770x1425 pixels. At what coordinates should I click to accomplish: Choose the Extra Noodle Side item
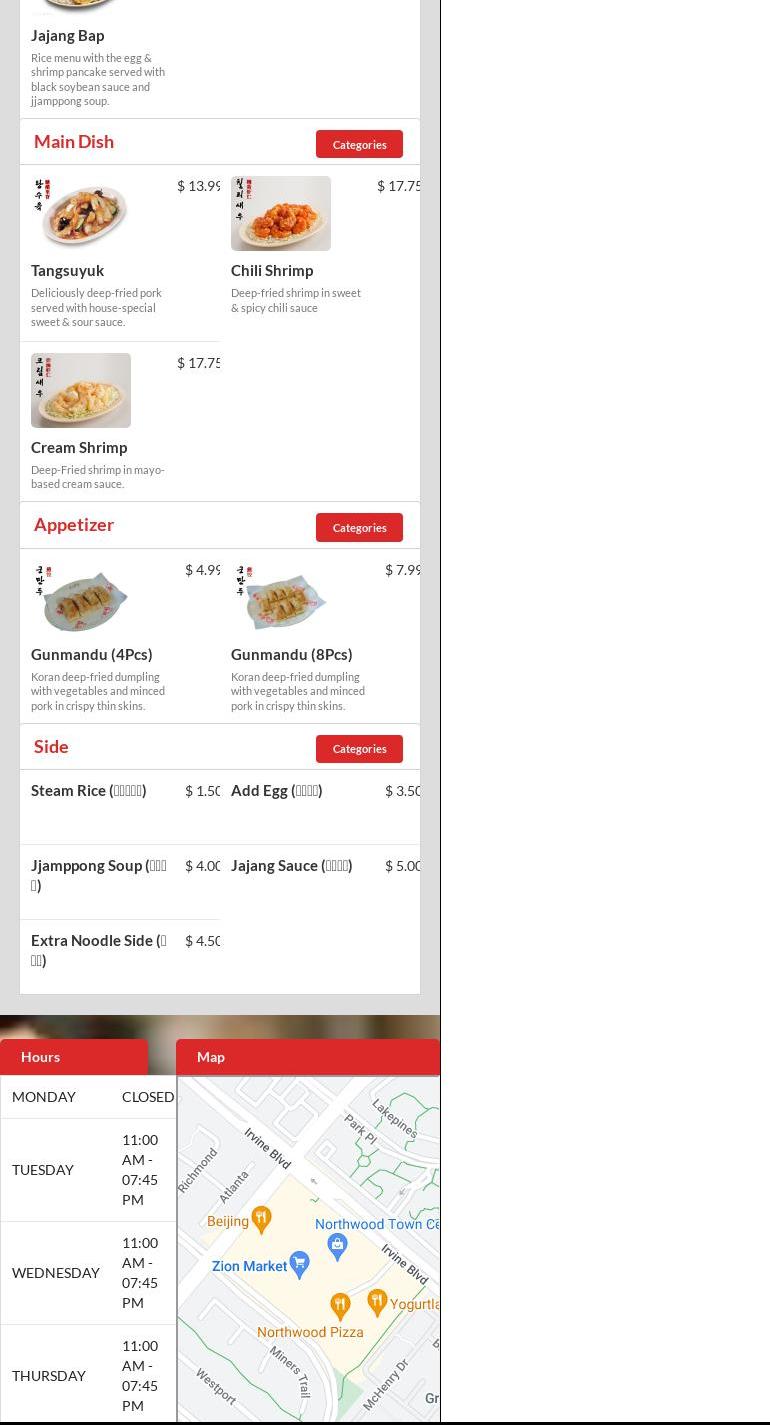(120, 957)
